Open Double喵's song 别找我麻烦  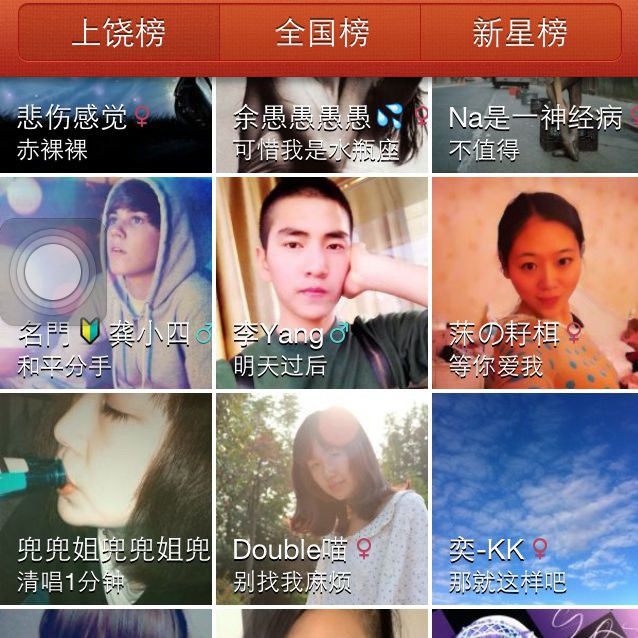click(x=322, y=498)
